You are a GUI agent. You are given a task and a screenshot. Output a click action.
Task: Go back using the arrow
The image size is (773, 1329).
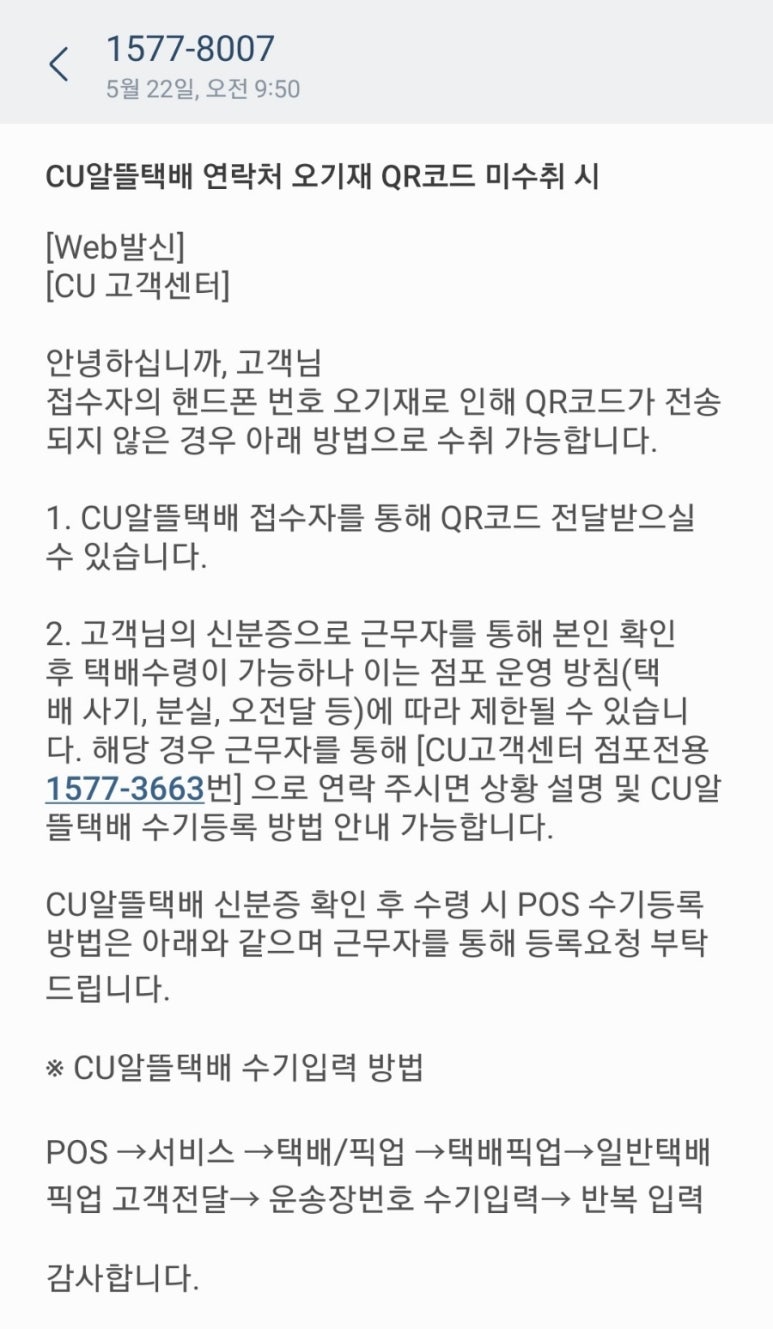tap(58, 65)
